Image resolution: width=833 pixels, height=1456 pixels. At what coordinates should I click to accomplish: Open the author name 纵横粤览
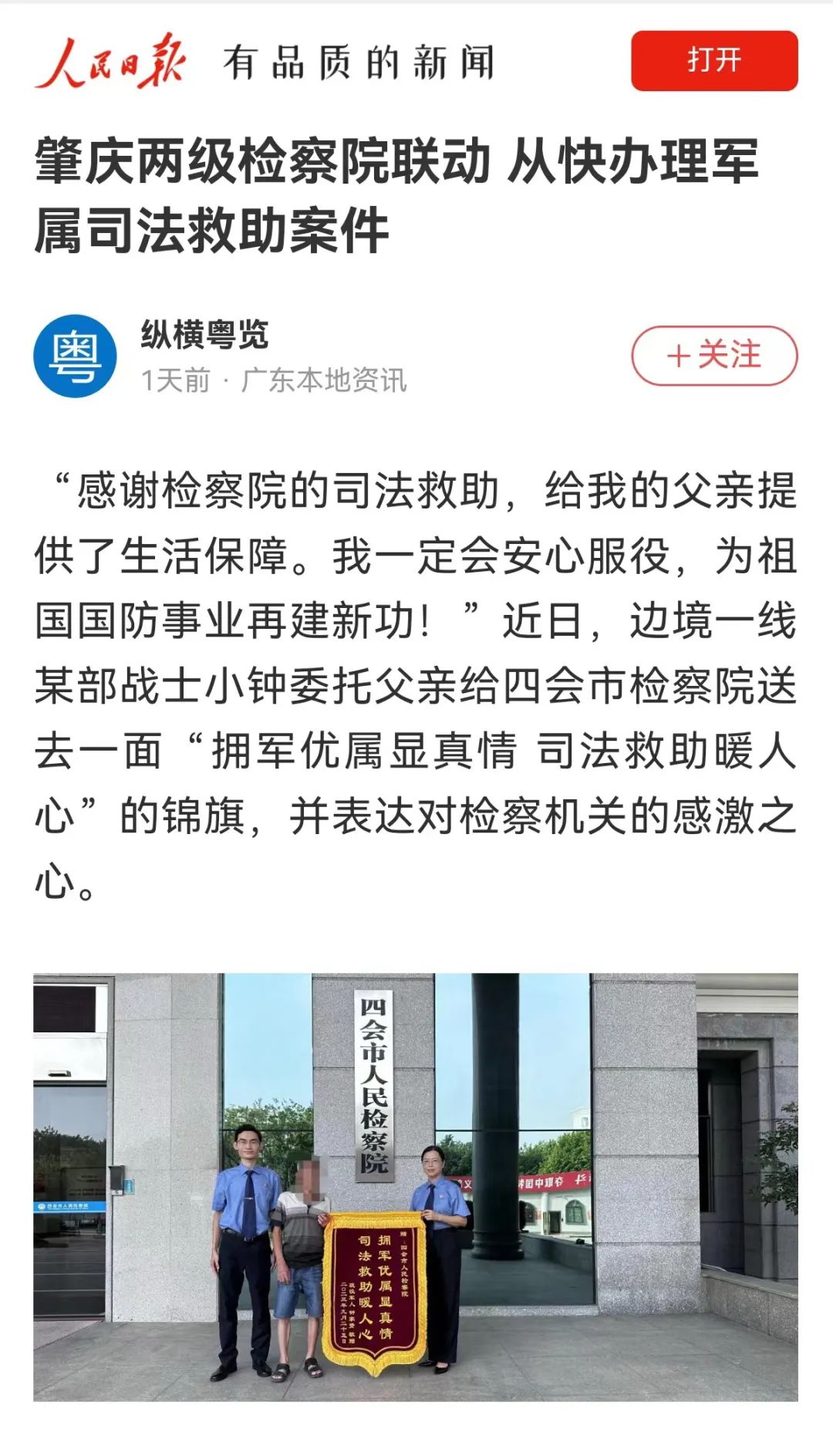point(204,335)
